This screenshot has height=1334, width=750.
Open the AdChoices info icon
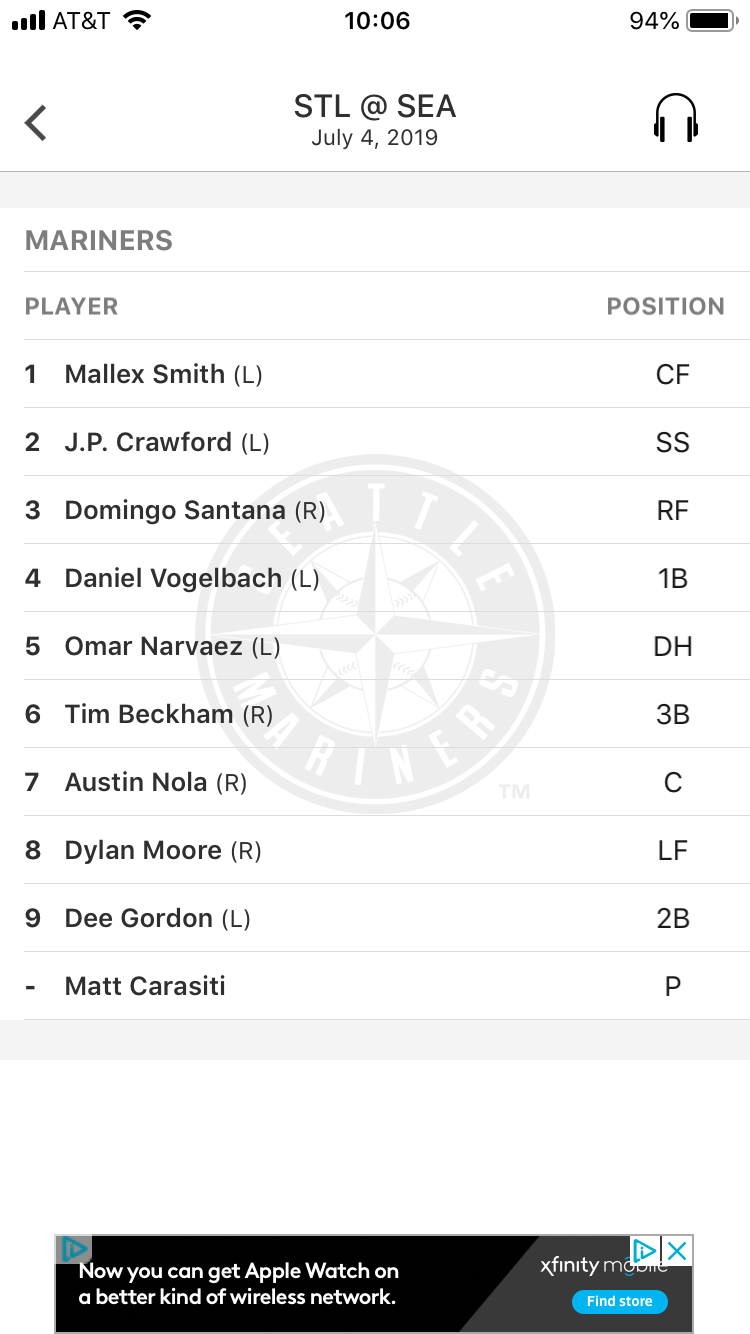click(645, 1250)
